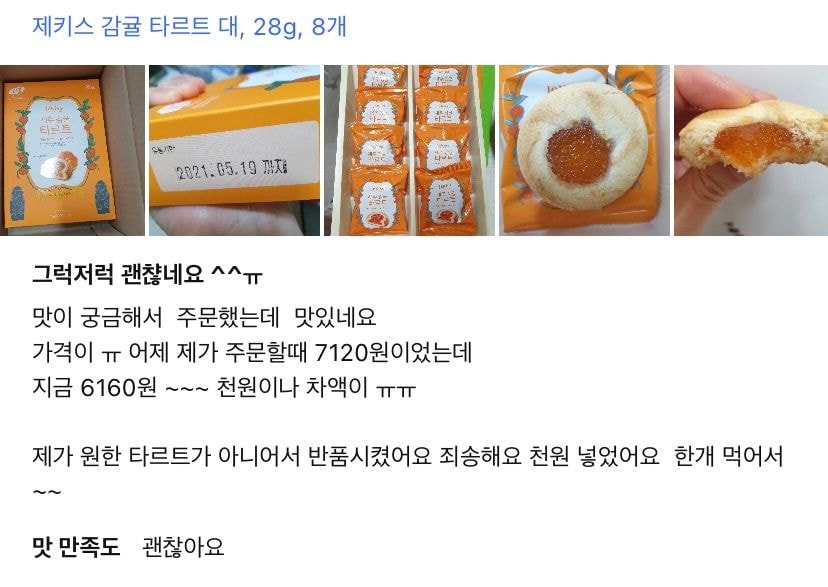Open photo of individually wrapped tarts

(x=409, y=151)
